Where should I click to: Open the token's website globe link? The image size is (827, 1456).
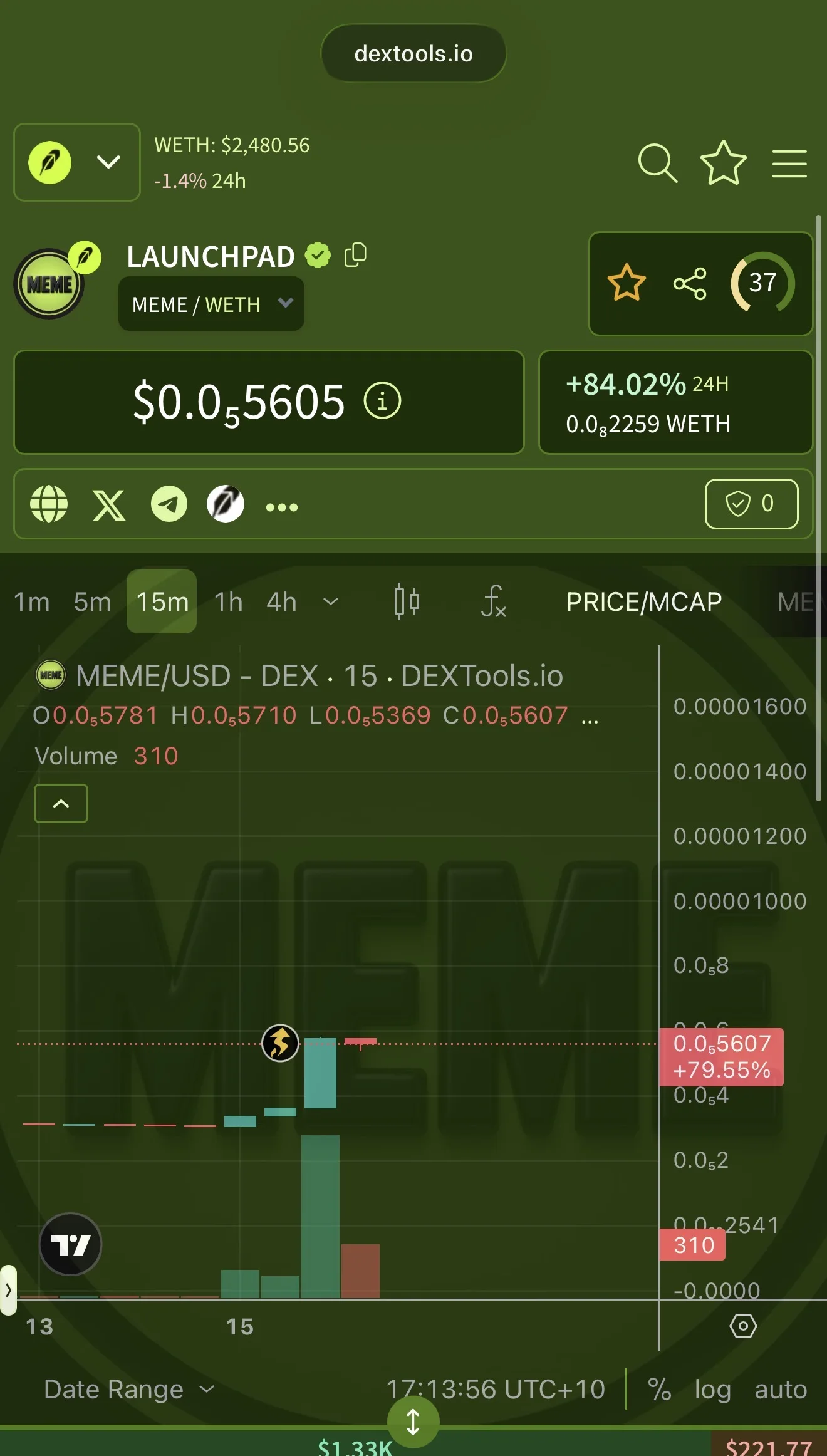pyautogui.click(x=49, y=504)
